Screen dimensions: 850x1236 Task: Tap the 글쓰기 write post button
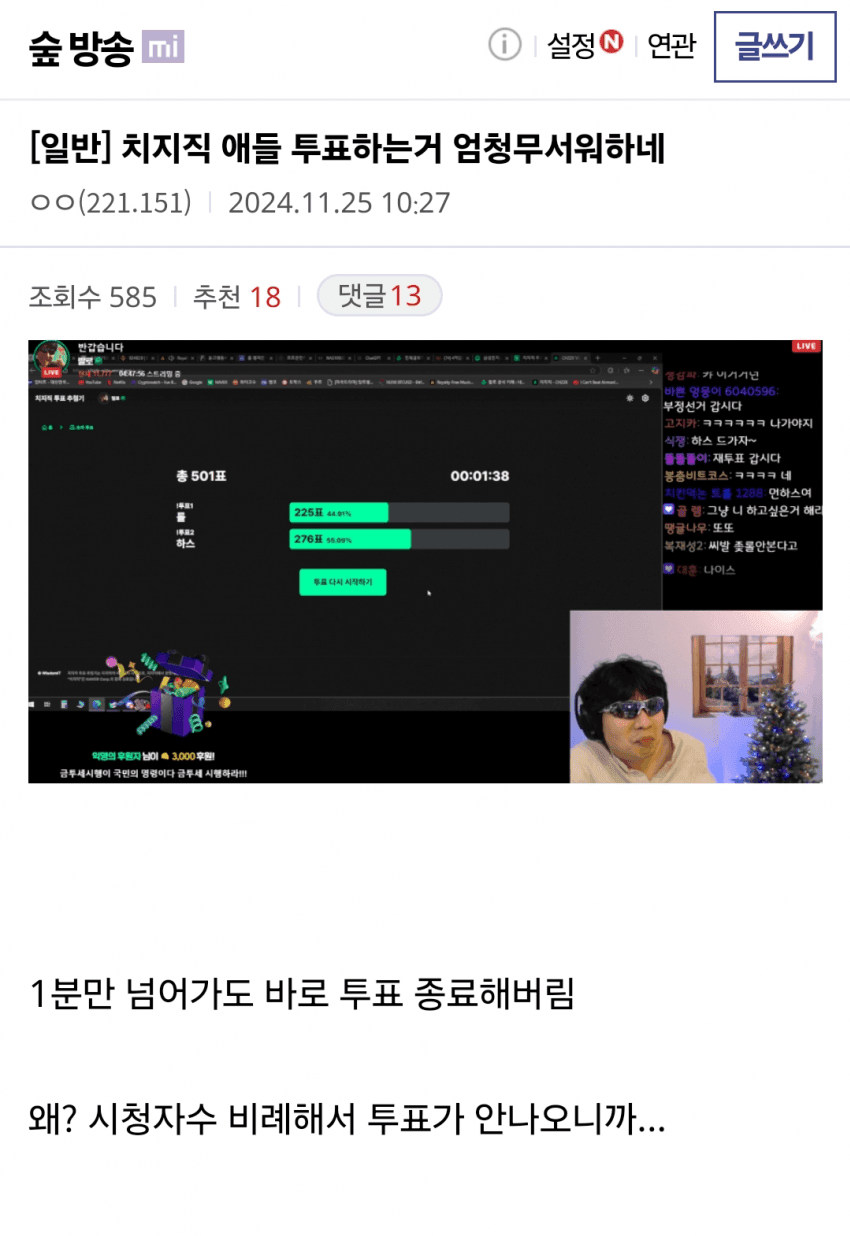coord(774,47)
